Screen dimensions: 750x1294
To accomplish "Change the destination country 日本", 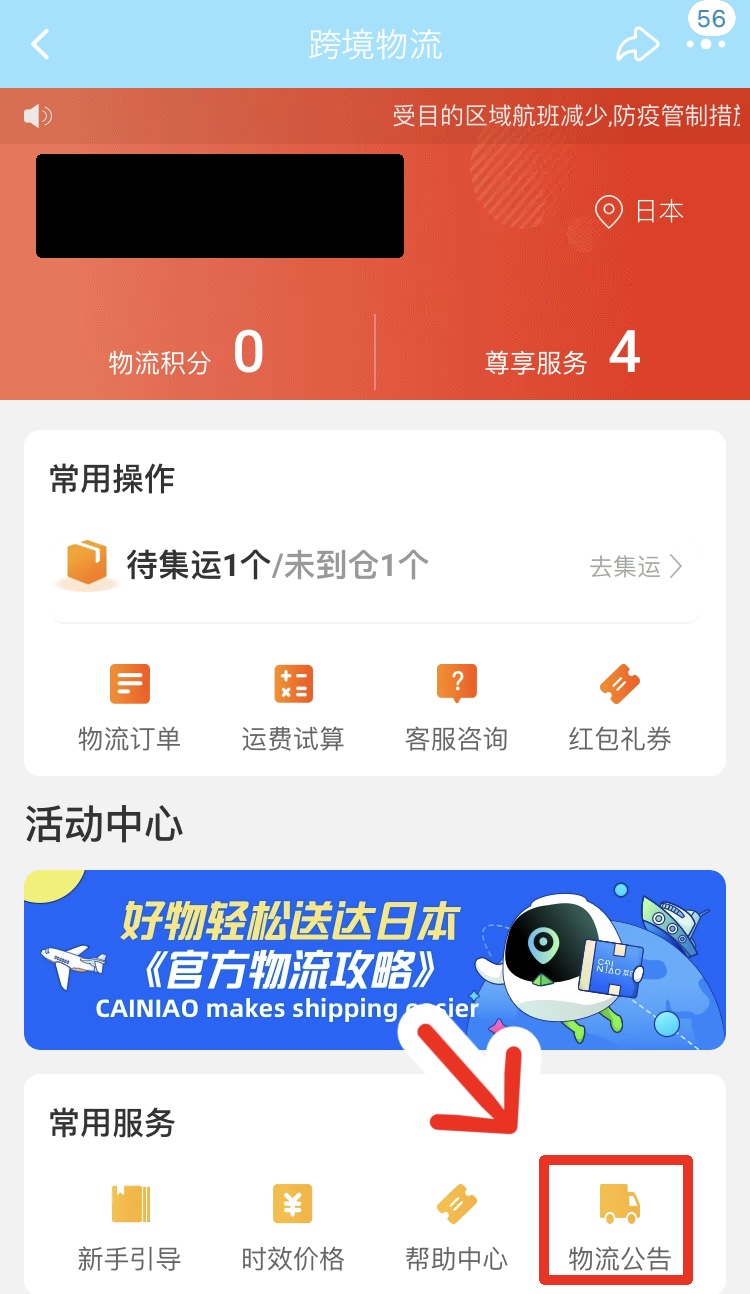I will pyautogui.click(x=639, y=211).
